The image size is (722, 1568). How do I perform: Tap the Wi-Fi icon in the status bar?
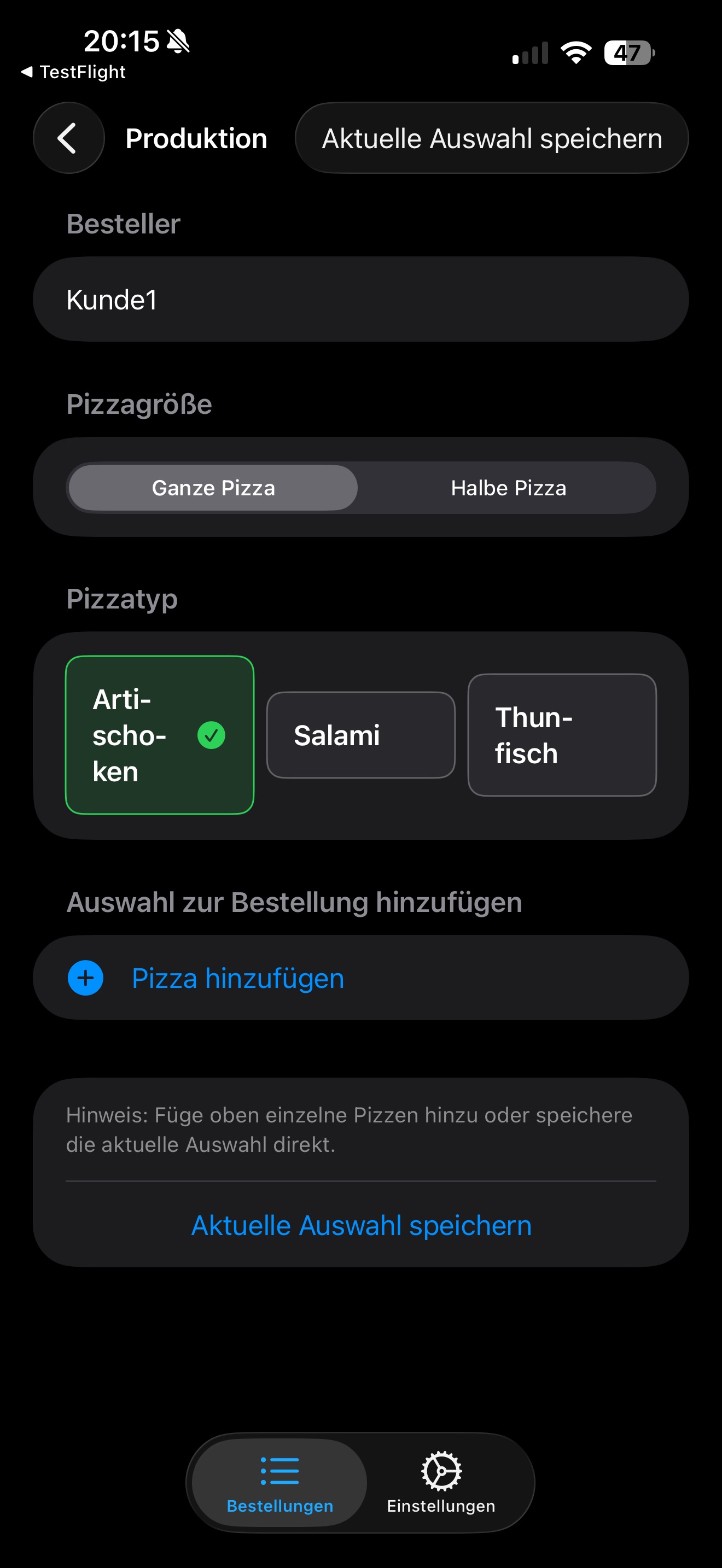tap(575, 52)
